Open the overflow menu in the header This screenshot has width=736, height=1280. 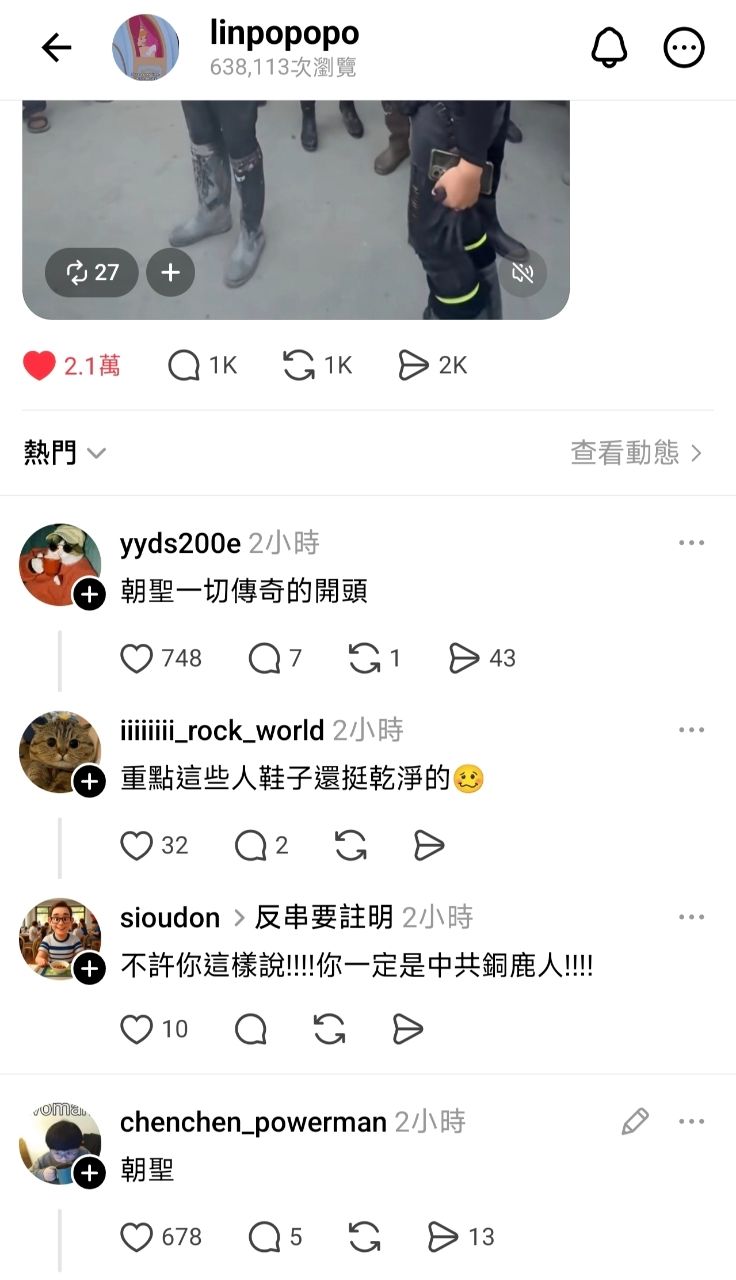coord(685,47)
